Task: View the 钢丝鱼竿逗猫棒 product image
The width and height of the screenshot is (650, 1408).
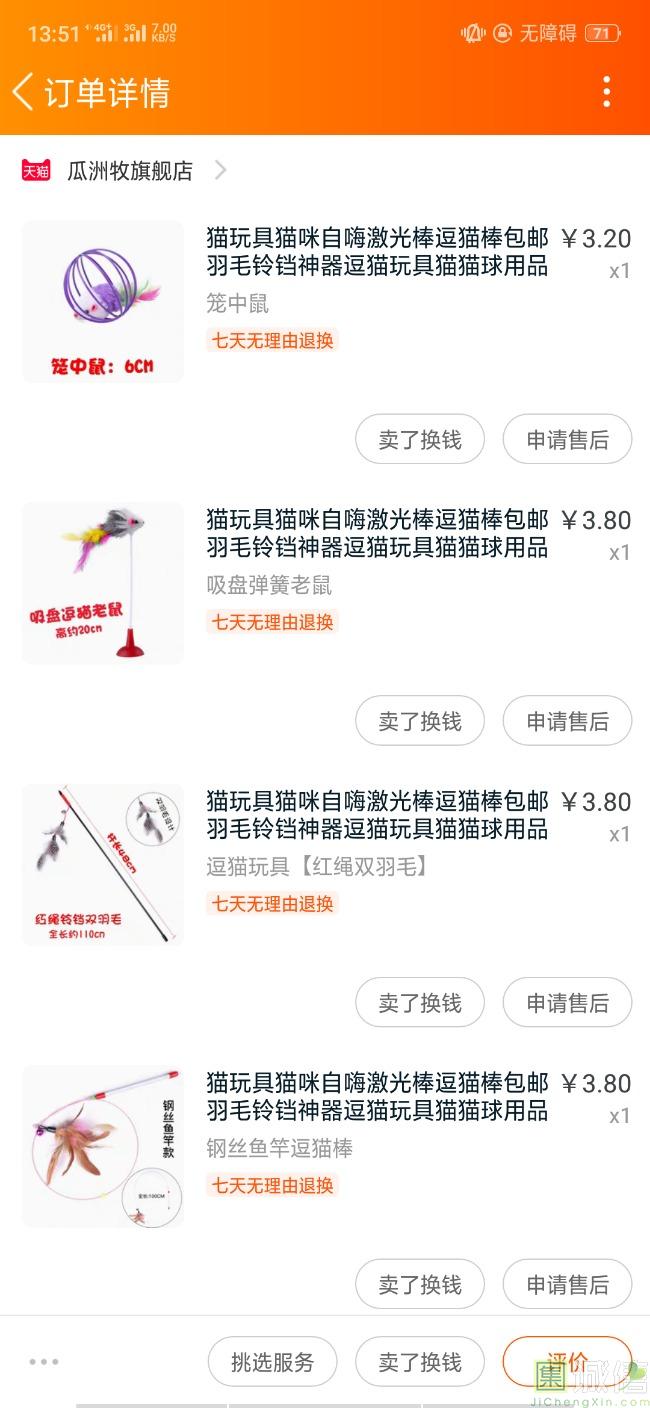Action: pos(103,1146)
